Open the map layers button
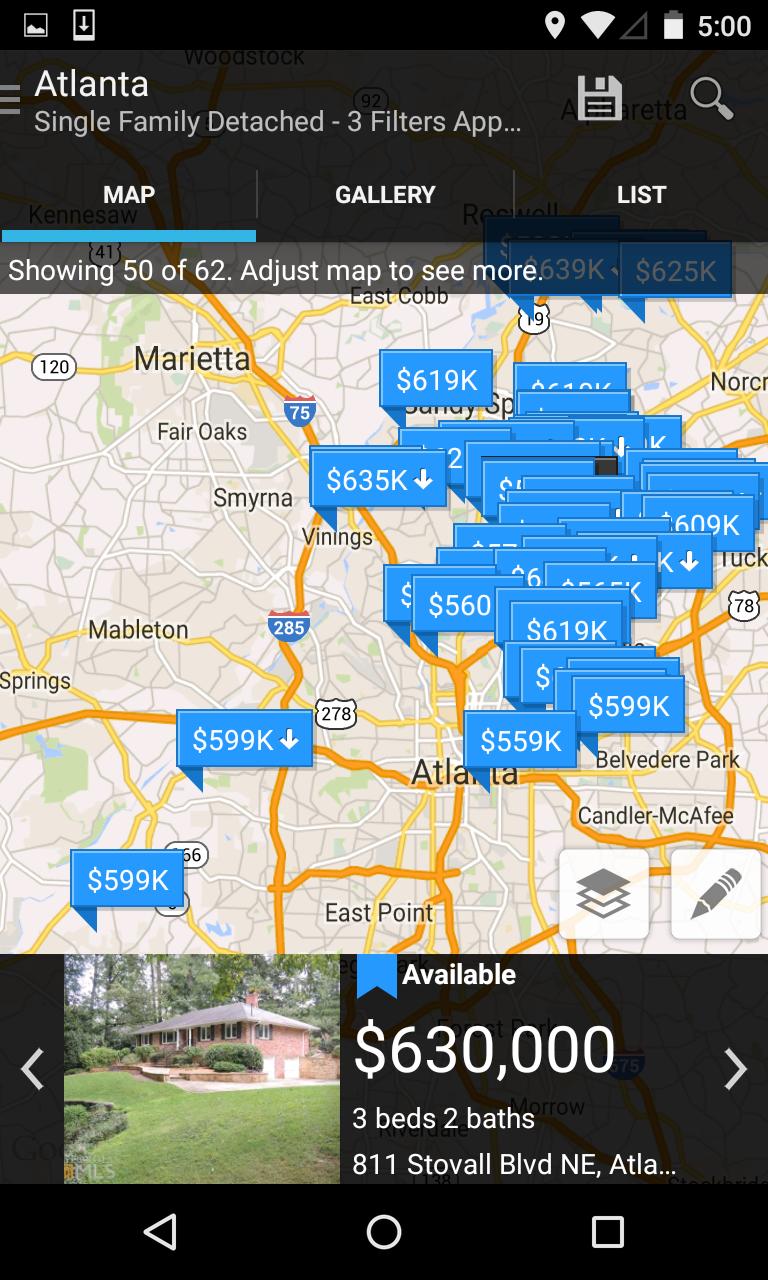 [x=604, y=894]
